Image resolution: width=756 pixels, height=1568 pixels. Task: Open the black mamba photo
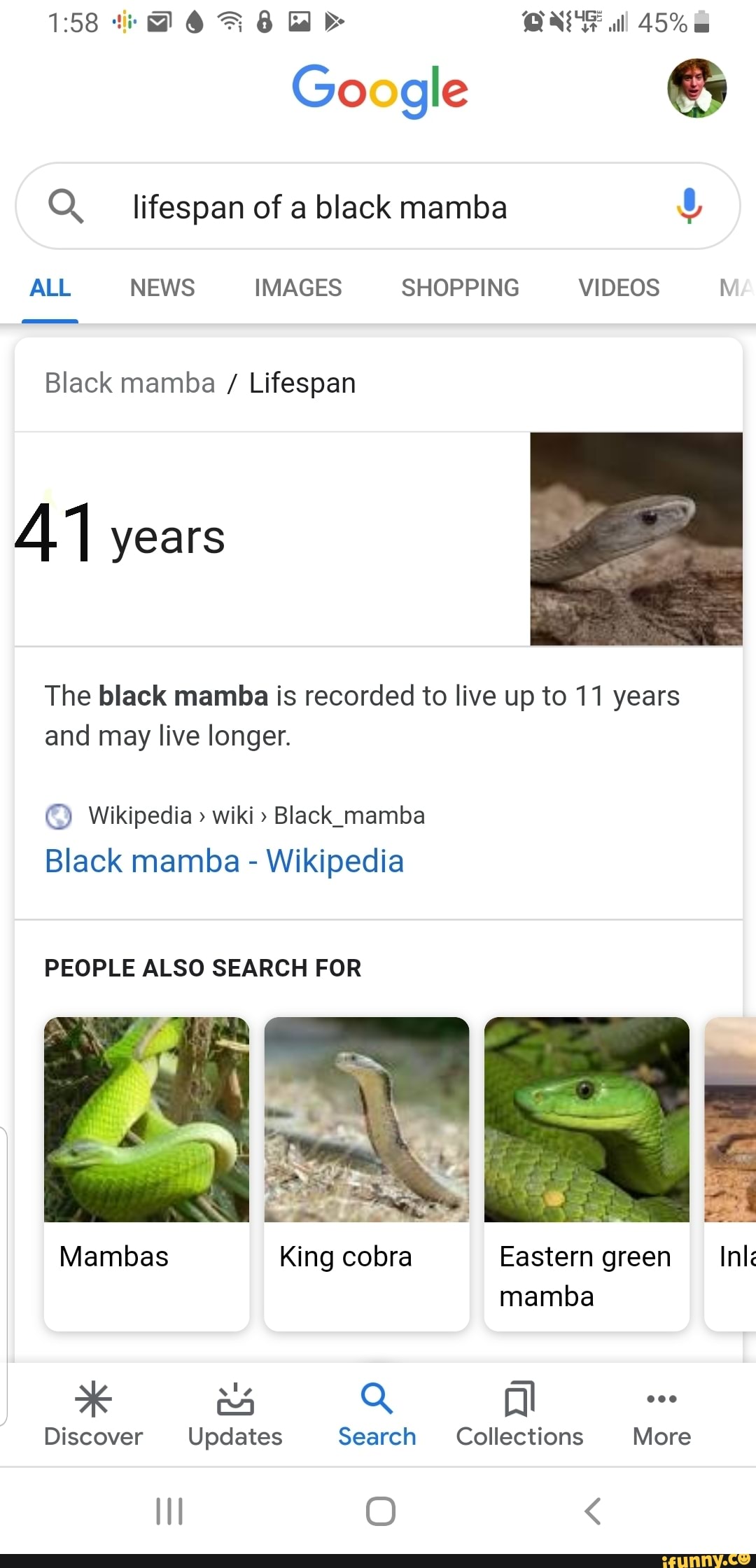[x=636, y=538]
